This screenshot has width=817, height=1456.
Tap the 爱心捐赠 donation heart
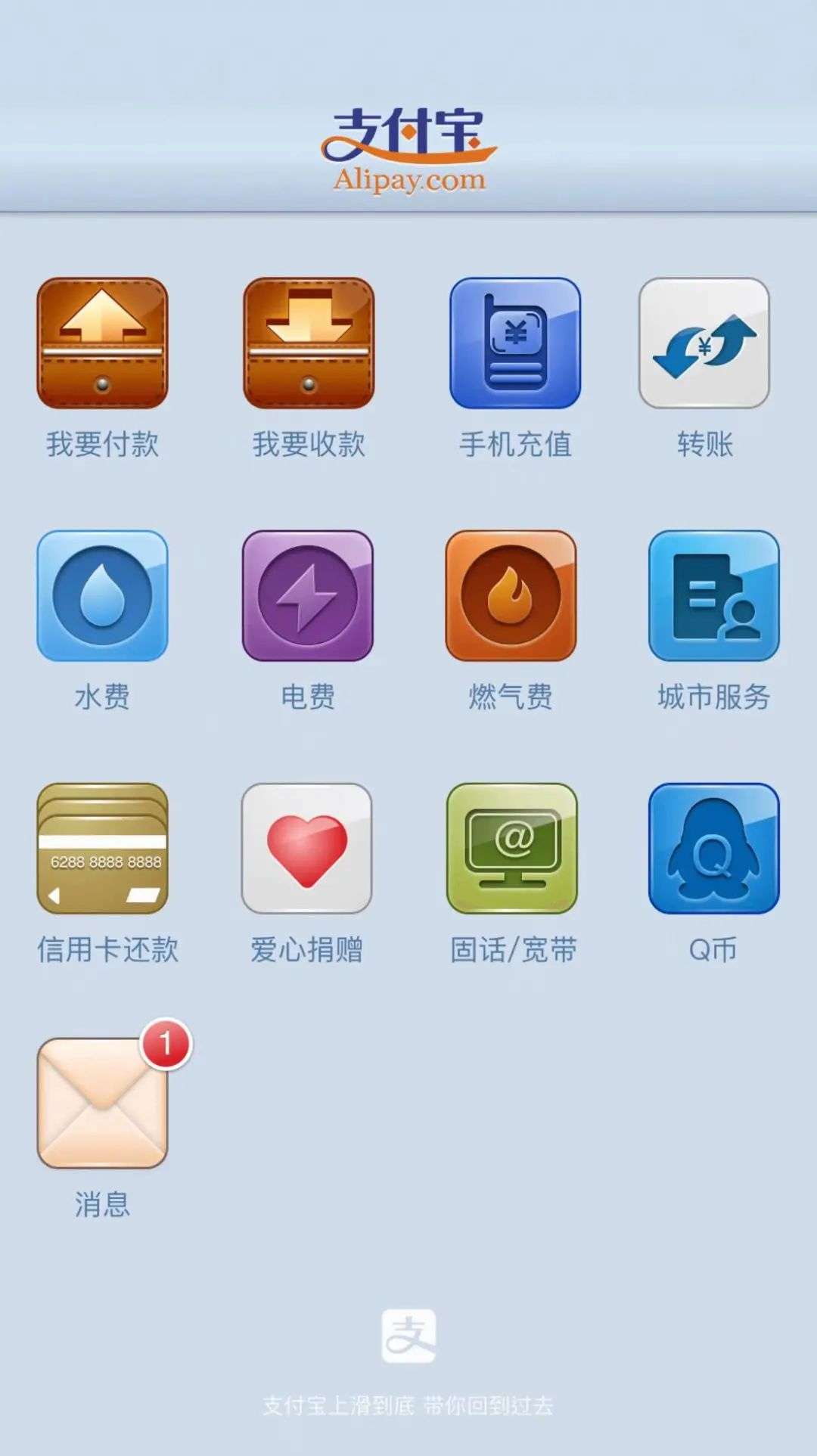pos(306,849)
